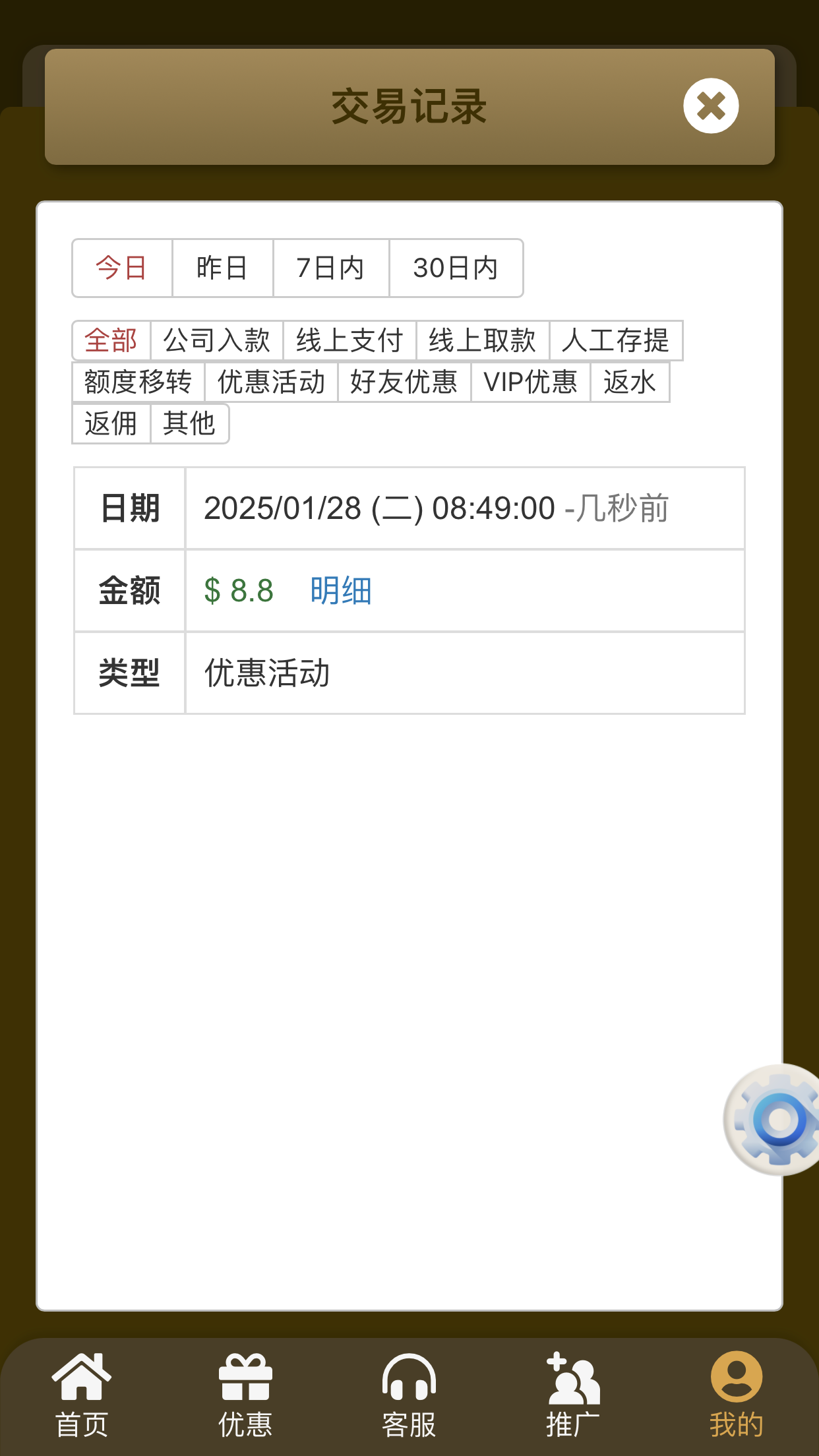Select the 30日内 date range

[x=456, y=268]
